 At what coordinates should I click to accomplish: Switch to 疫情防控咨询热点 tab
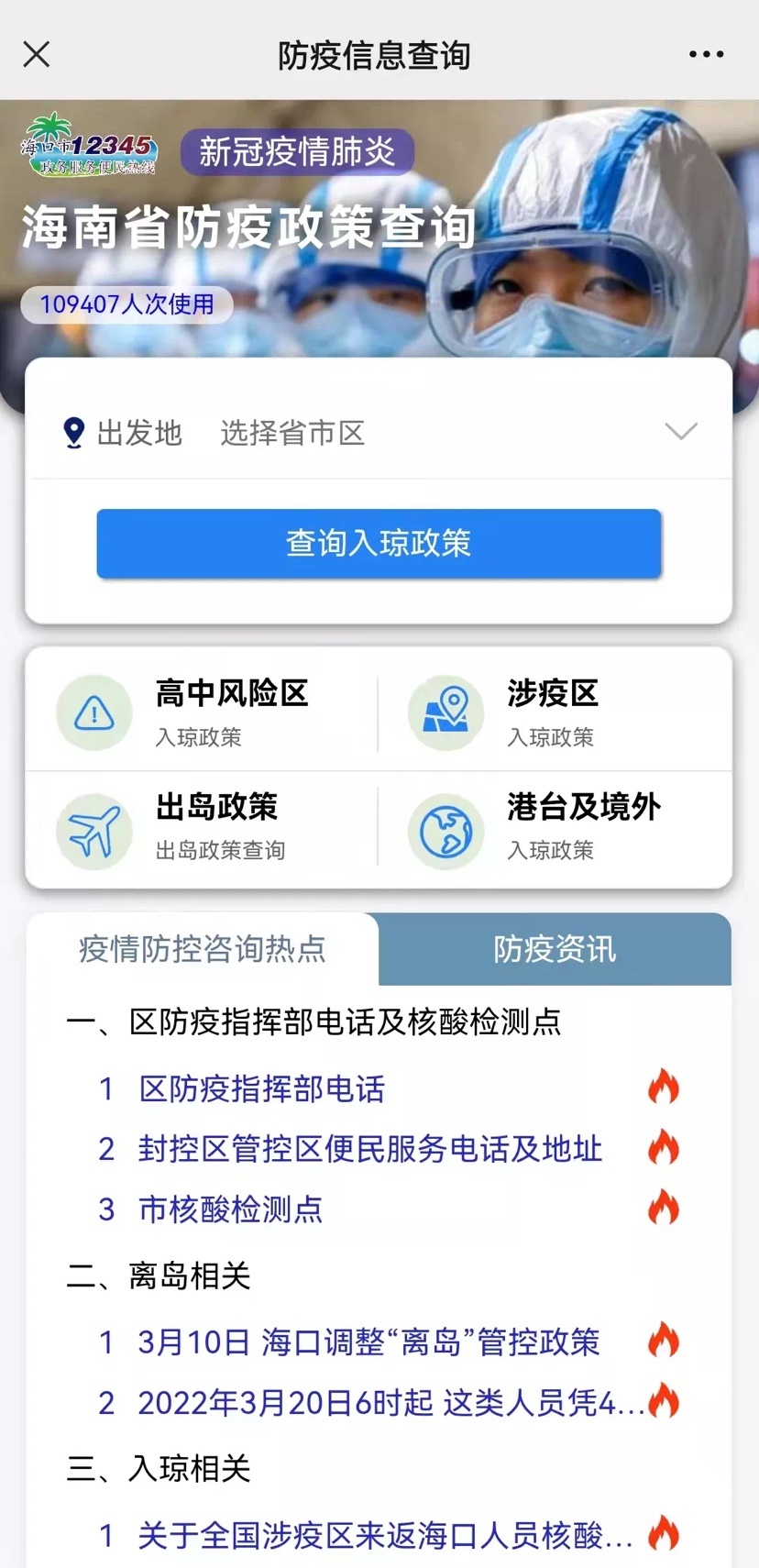point(203,949)
